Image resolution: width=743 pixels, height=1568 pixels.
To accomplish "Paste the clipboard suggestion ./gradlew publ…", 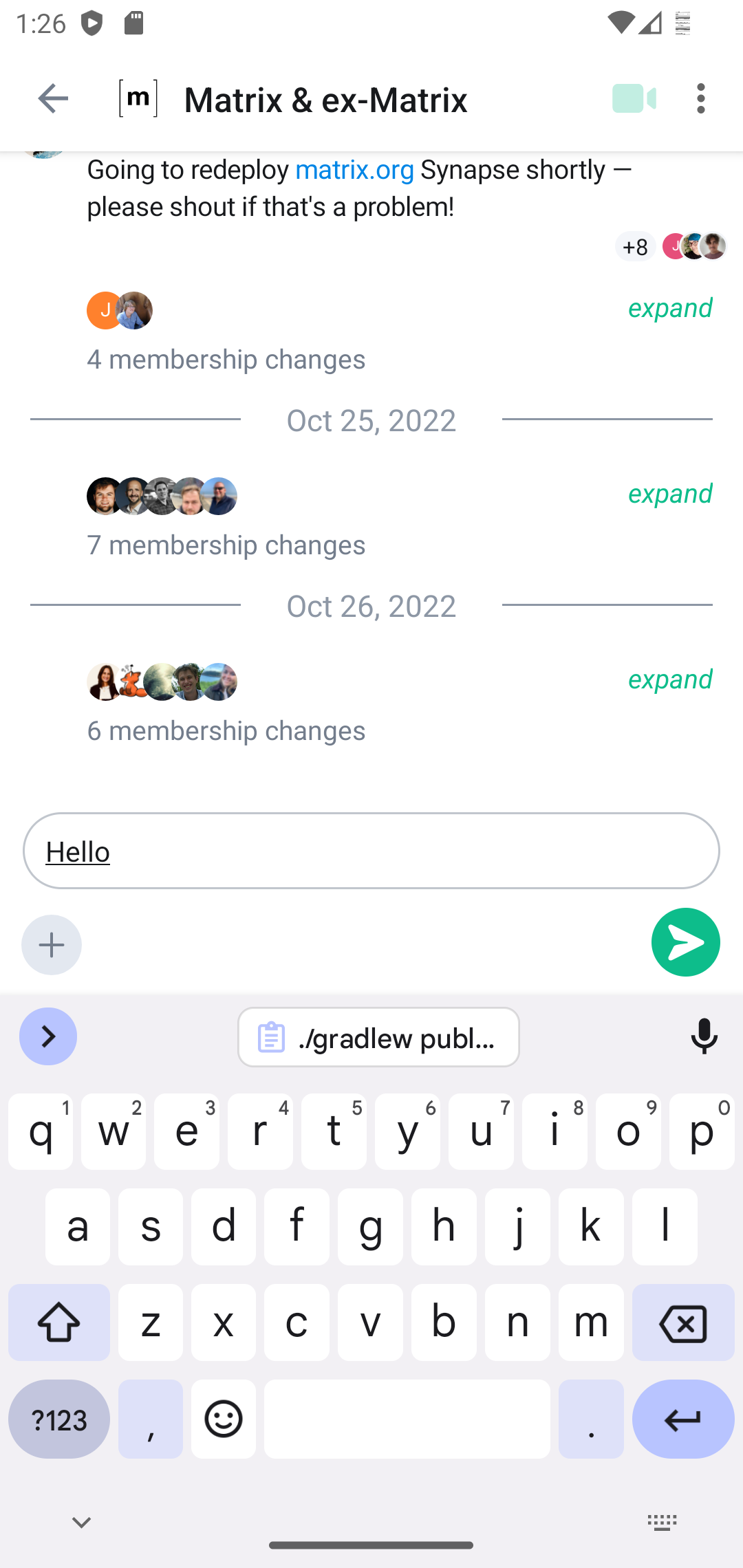I will point(378,1037).
